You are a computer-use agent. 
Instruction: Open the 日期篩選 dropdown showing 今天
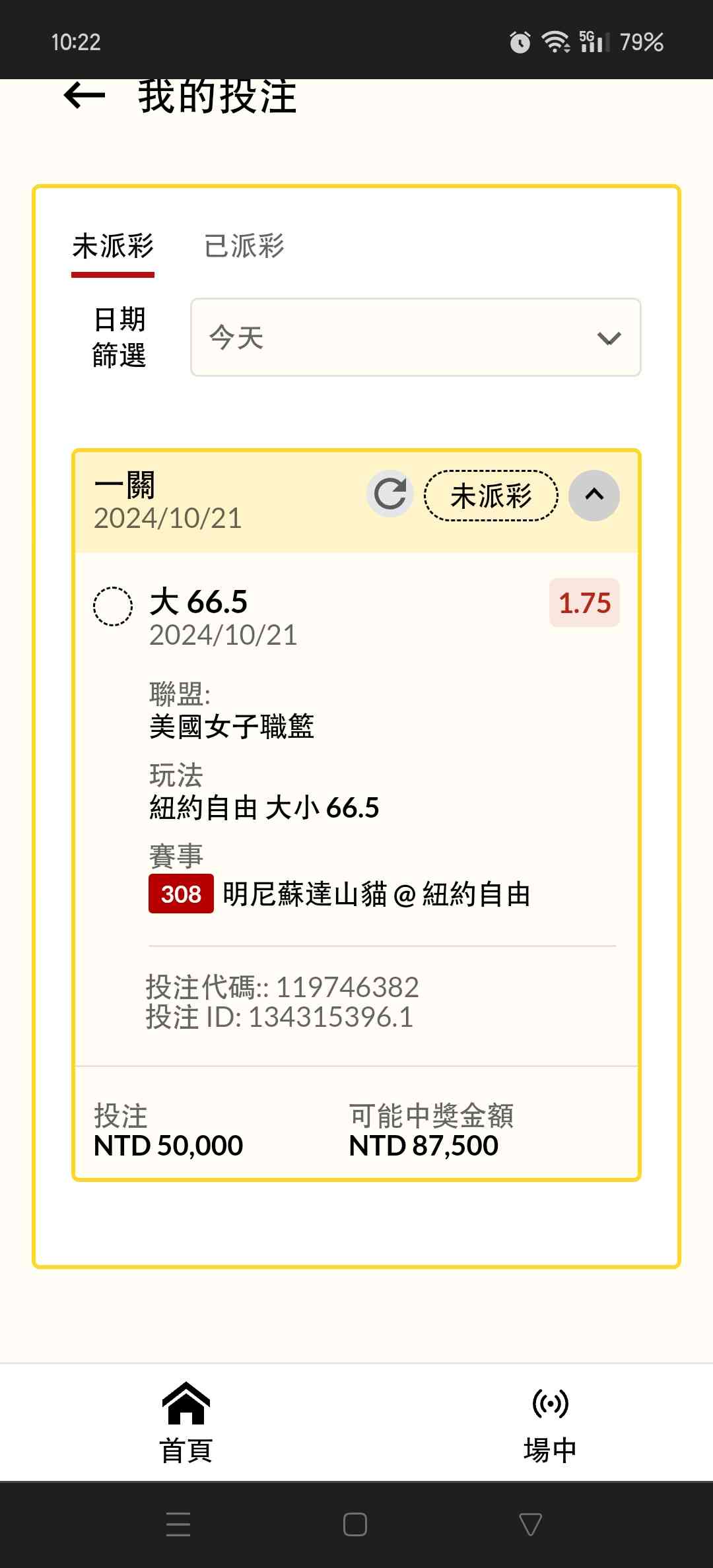(415, 337)
